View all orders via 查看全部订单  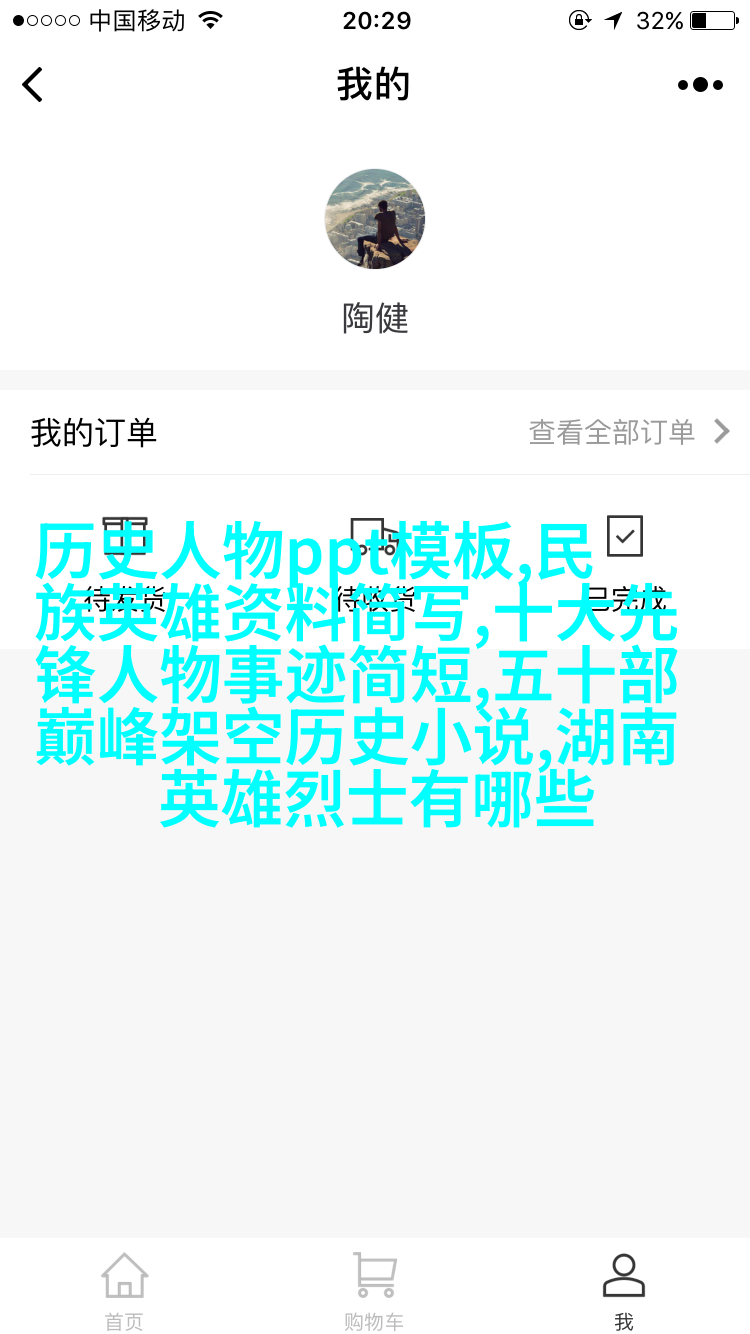tap(628, 432)
